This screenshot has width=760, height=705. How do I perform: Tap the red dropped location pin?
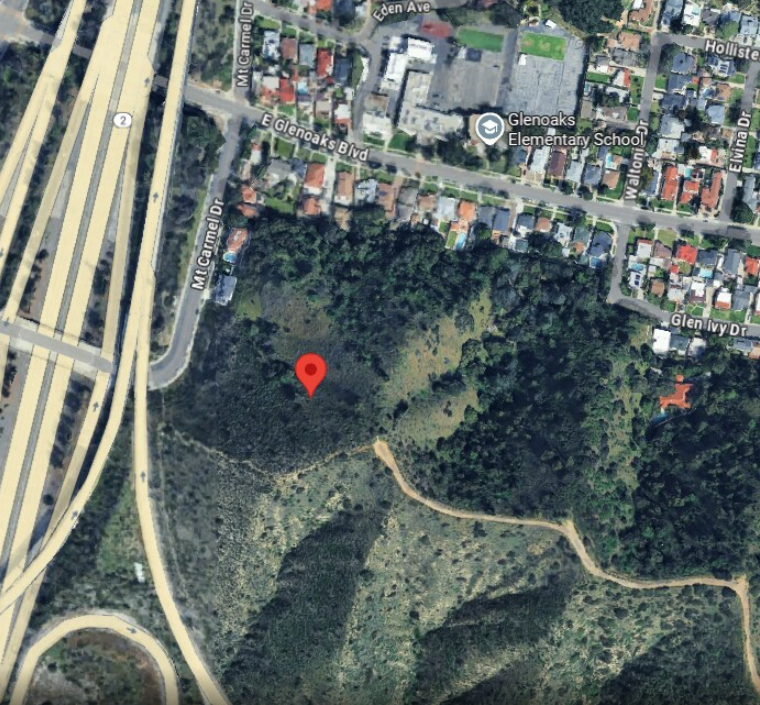(x=312, y=373)
